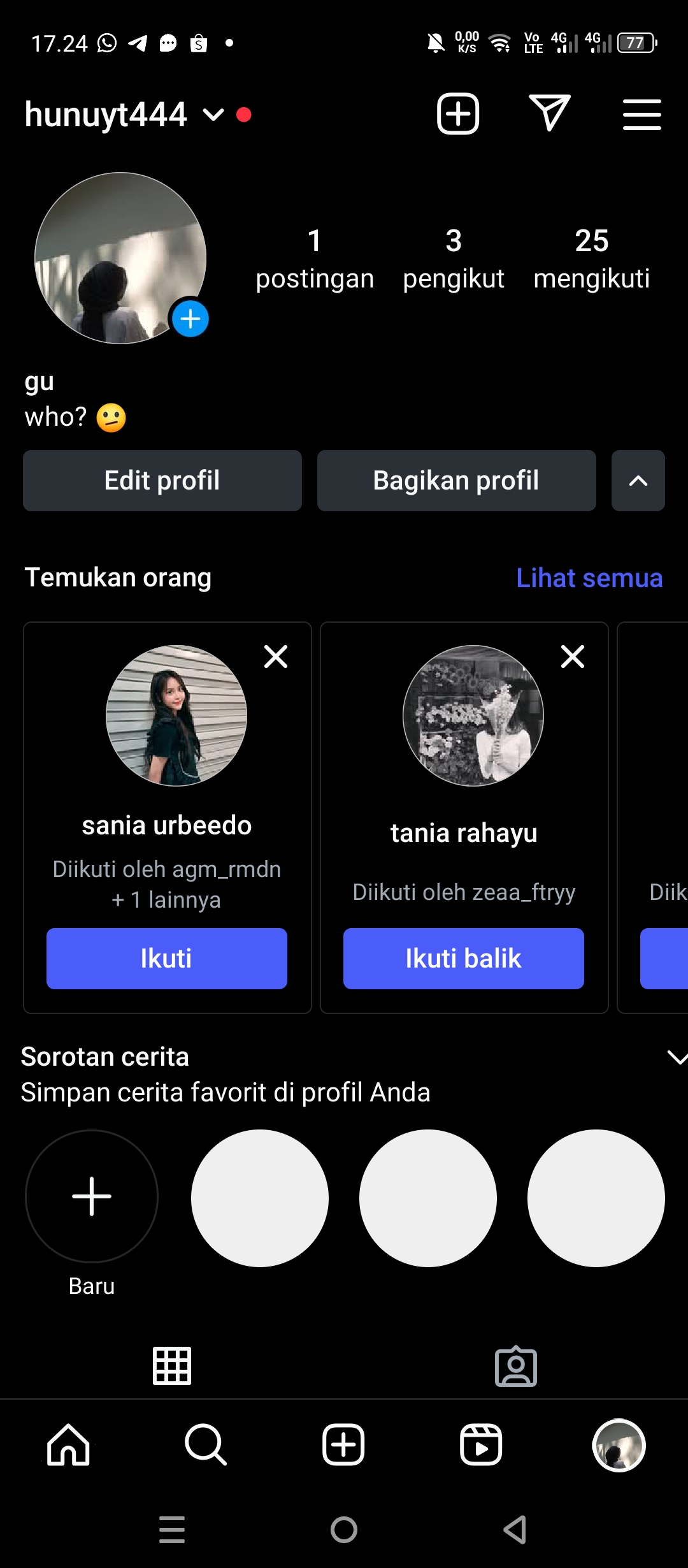Open the hamburger menu

[x=641, y=115]
